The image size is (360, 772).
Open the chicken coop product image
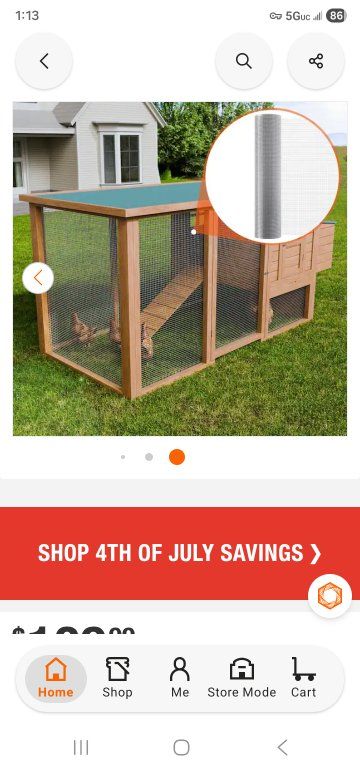click(180, 269)
